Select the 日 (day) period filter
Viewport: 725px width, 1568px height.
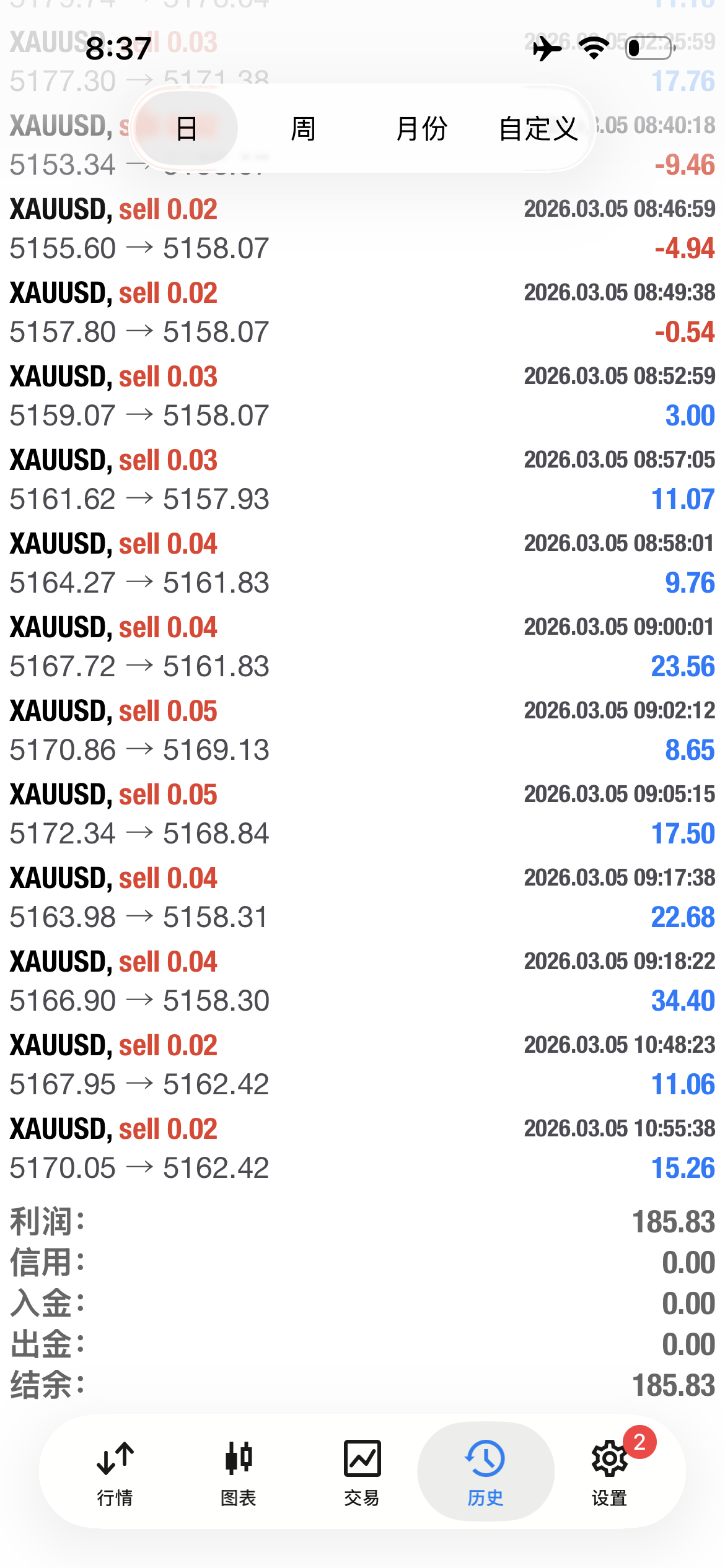[x=187, y=129]
